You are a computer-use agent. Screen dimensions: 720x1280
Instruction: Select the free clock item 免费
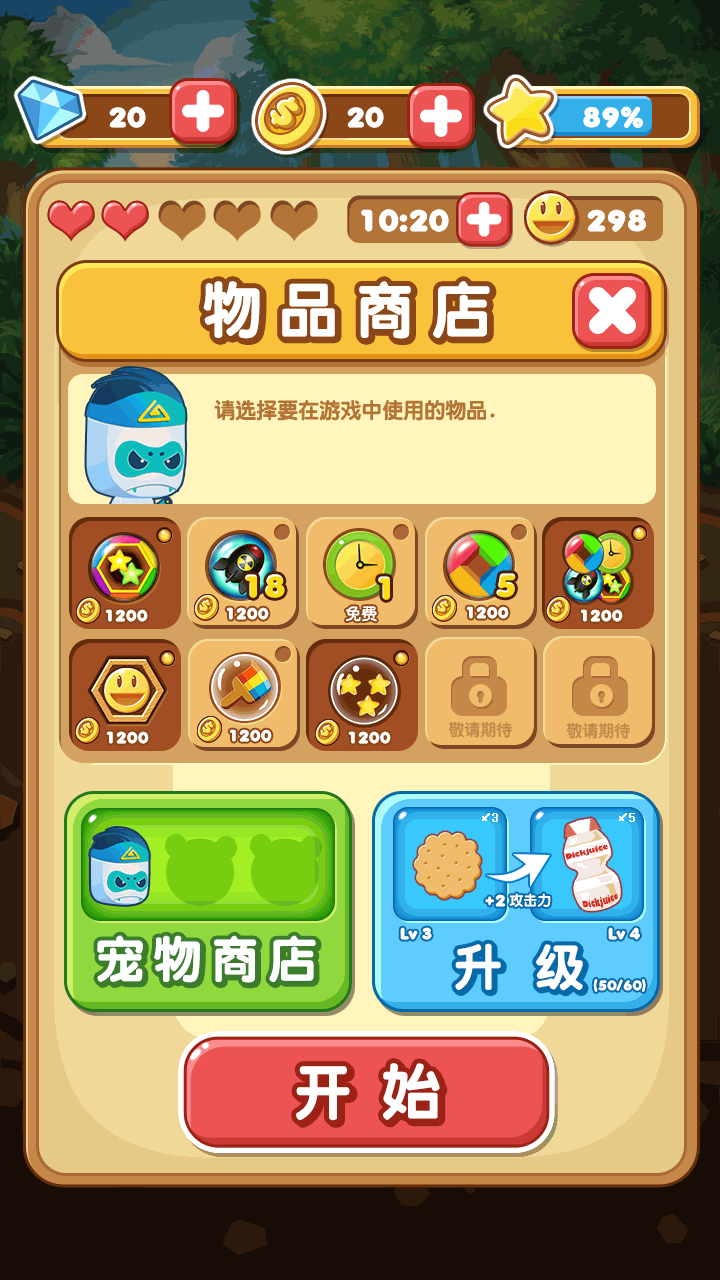coord(361,572)
